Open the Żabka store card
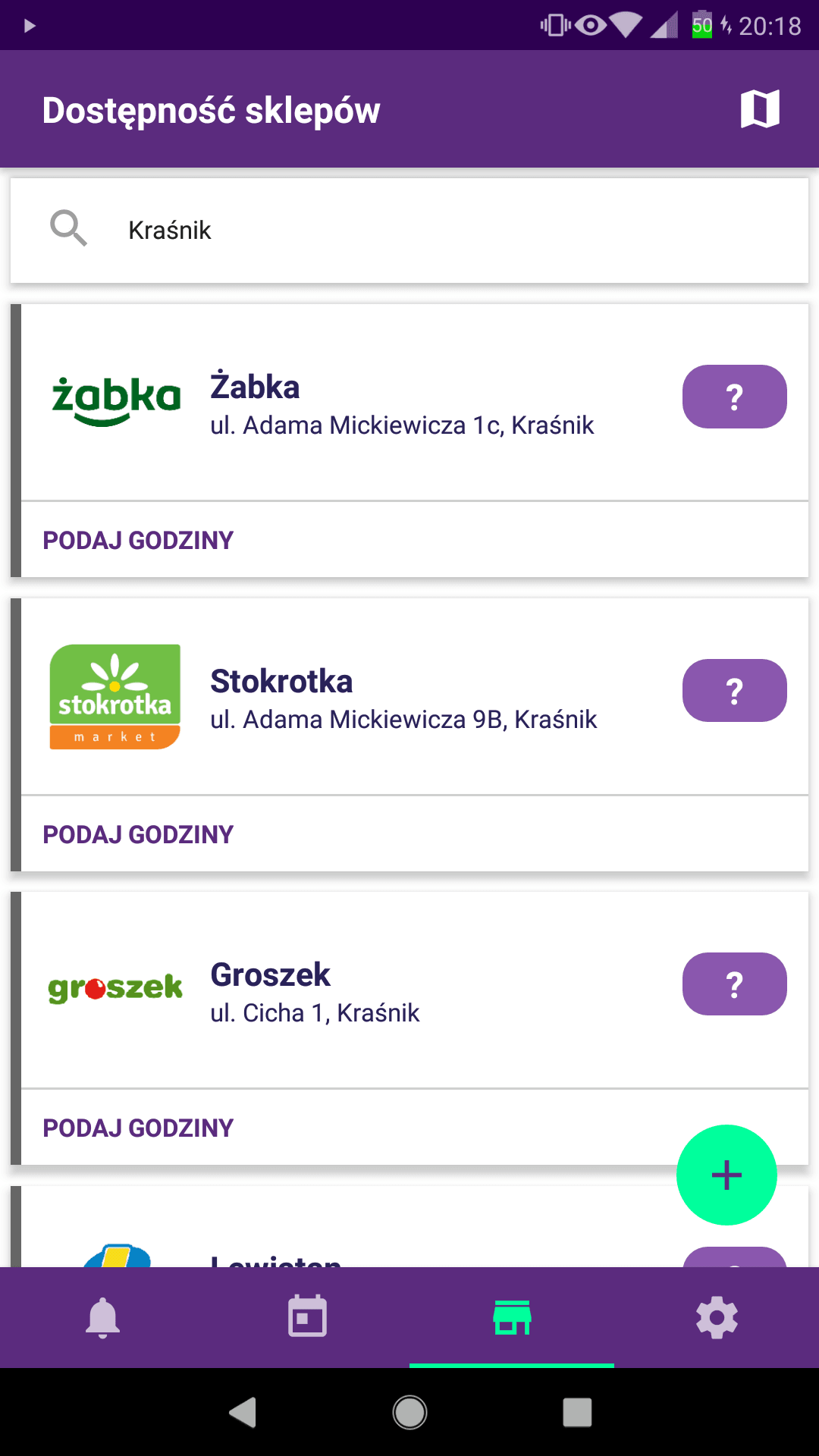This screenshot has height=1456, width=819. (409, 402)
